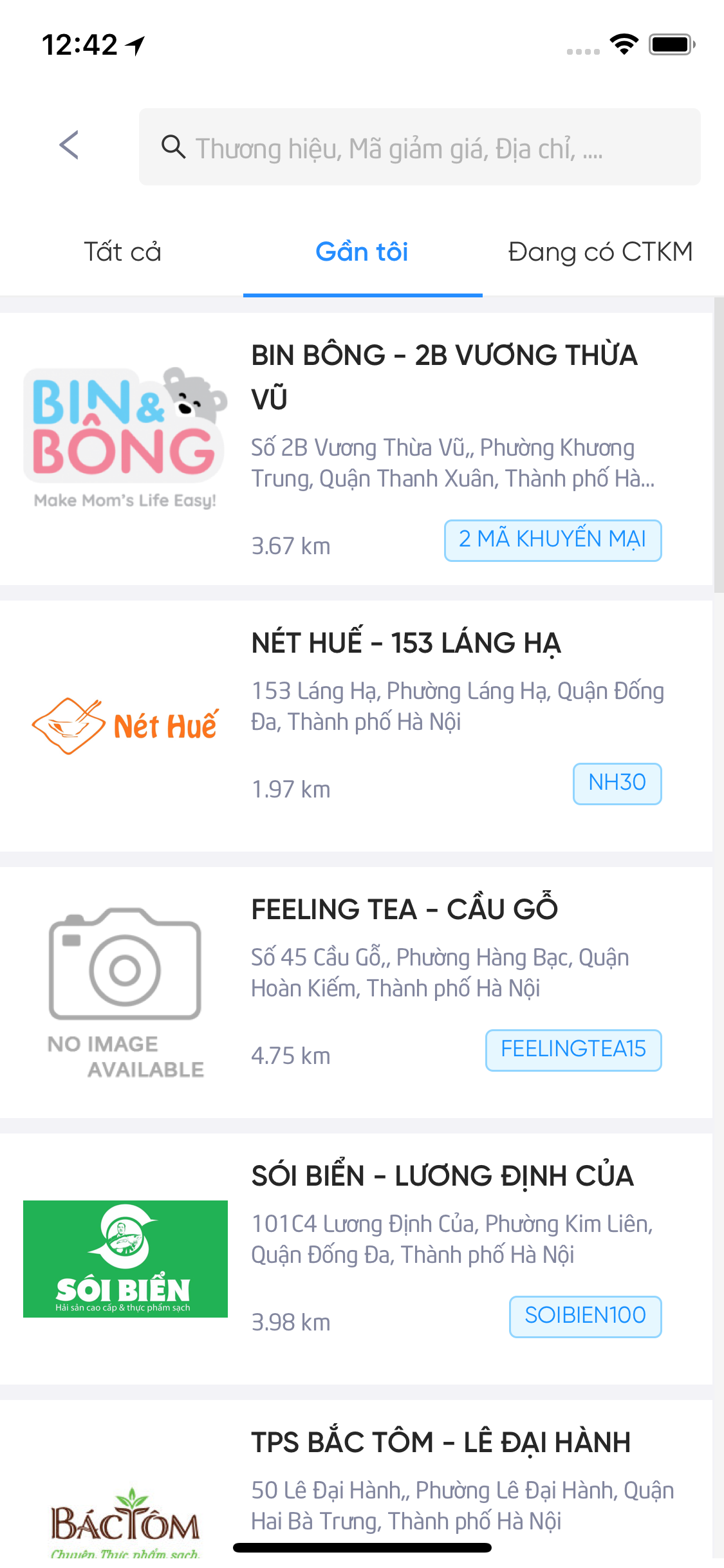The height and width of the screenshot is (1568, 724).
Task: Open the Sói Biển – Lương Định Của store
Action: click(442, 1176)
